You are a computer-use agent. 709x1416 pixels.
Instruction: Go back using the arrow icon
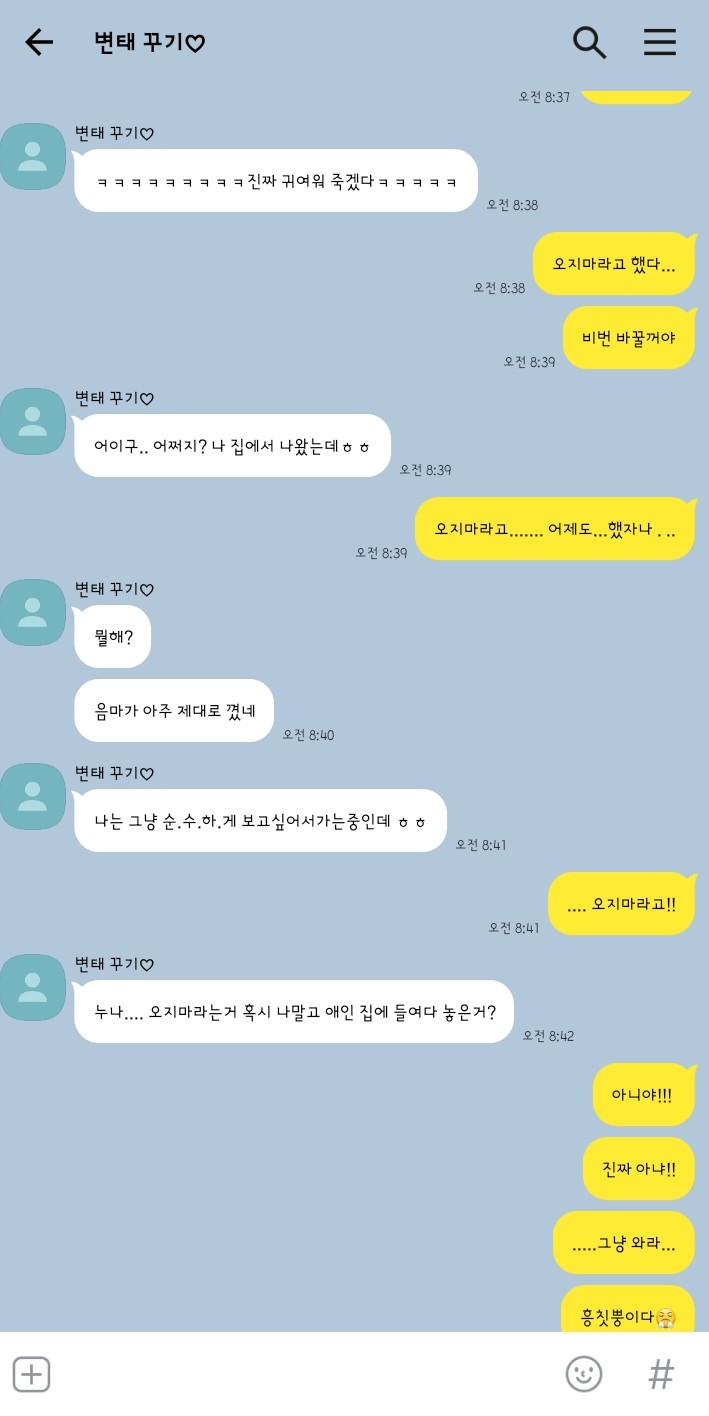point(39,42)
